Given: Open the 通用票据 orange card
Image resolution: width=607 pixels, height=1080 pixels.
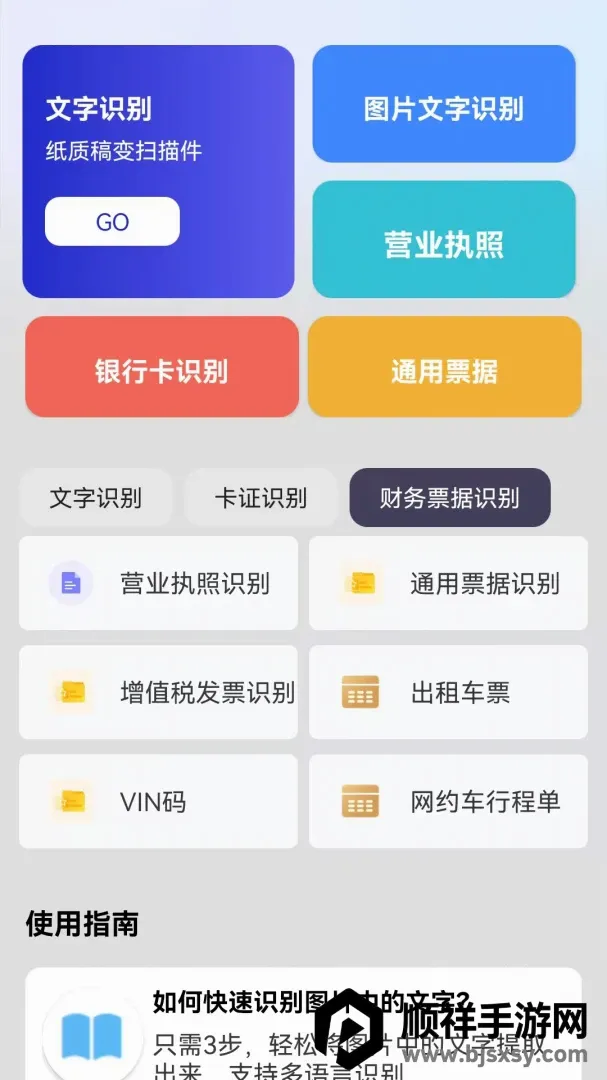Looking at the screenshot, I should click(444, 366).
